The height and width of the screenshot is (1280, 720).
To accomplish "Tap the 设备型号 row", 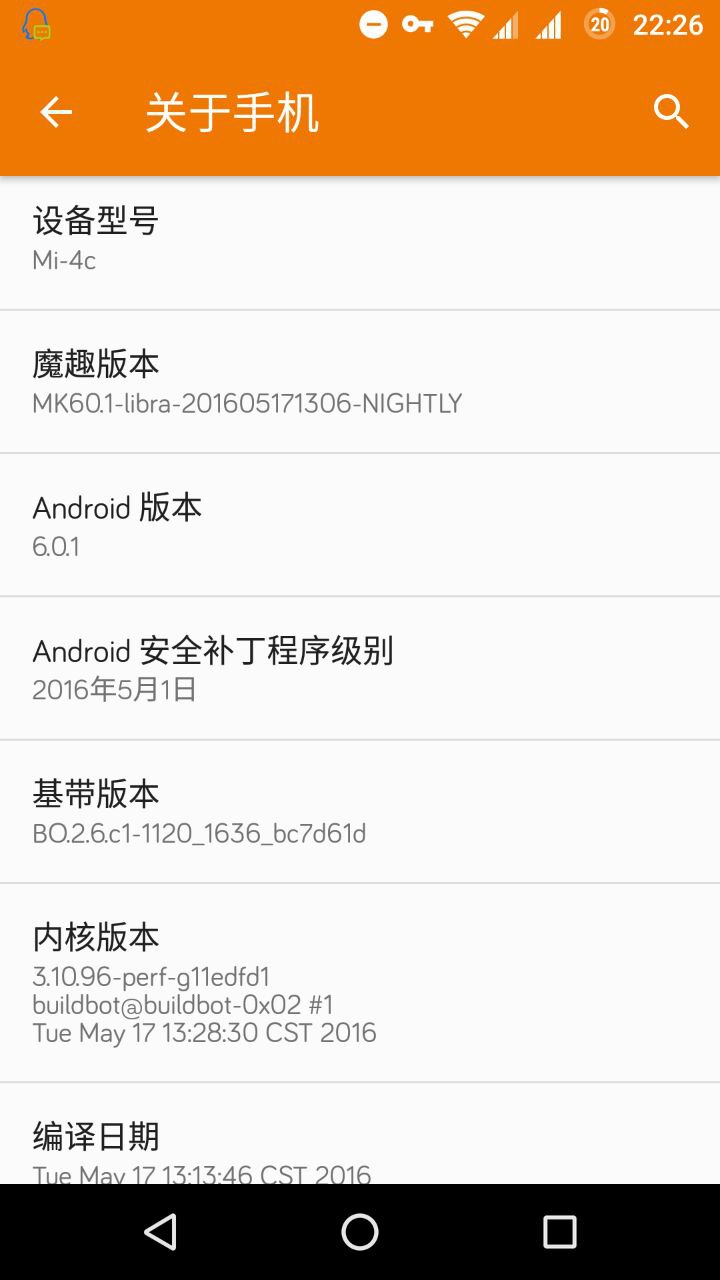I will click(360, 240).
